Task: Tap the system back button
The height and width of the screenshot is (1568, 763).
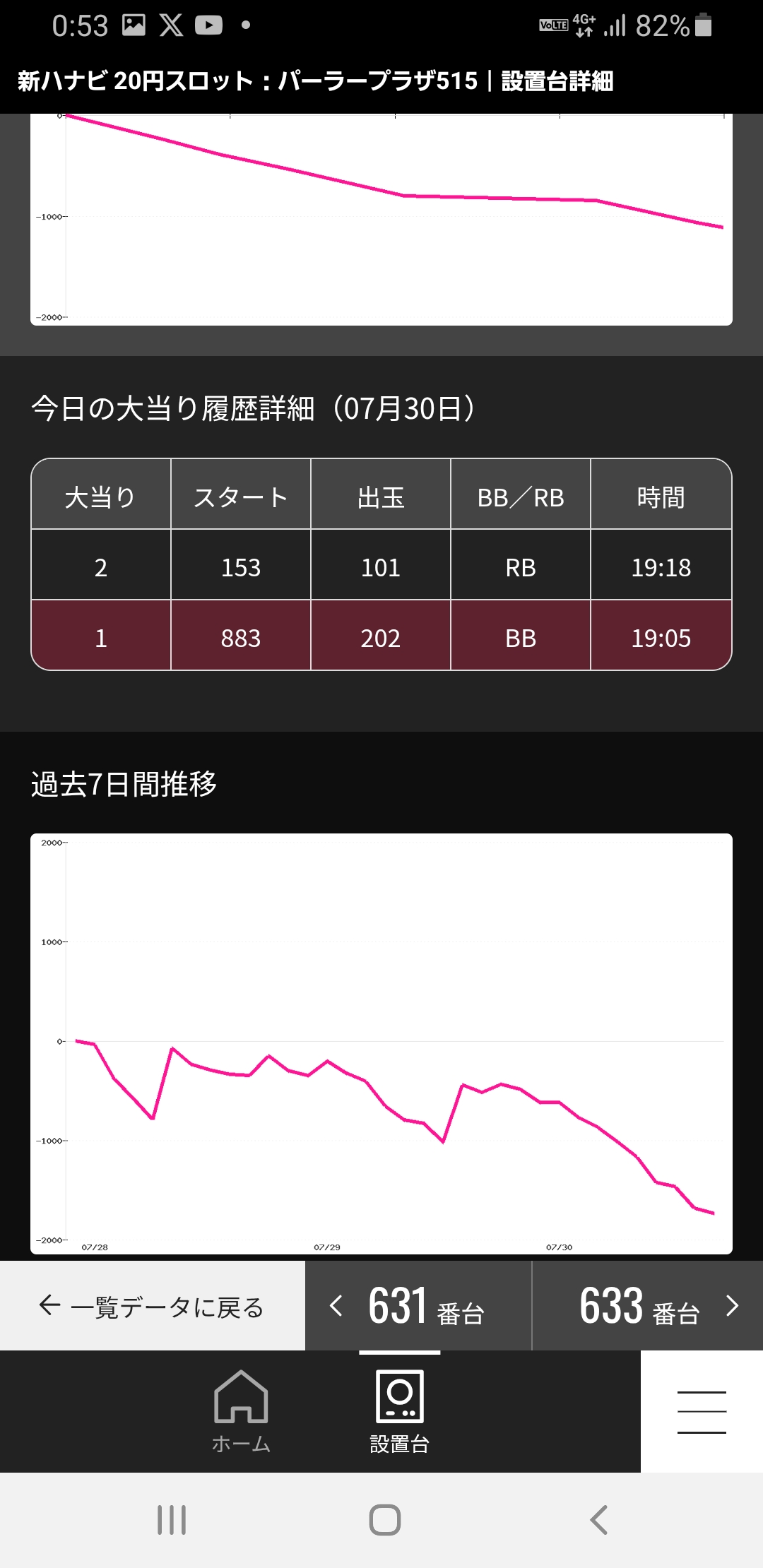Action: coord(598,1520)
